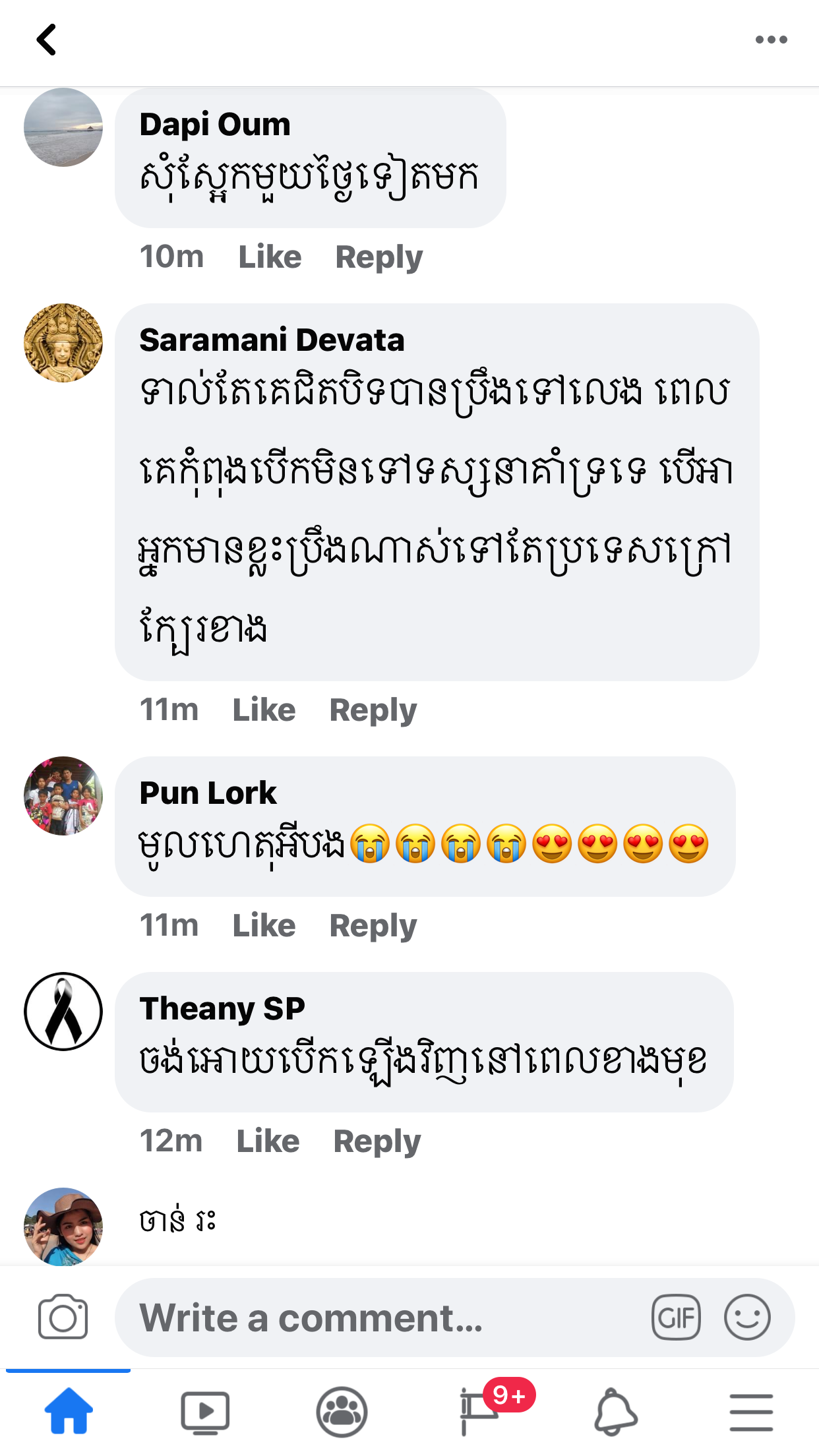Like Saramani Devata's comment
Image resolution: width=819 pixels, height=1456 pixels.
click(x=264, y=710)
